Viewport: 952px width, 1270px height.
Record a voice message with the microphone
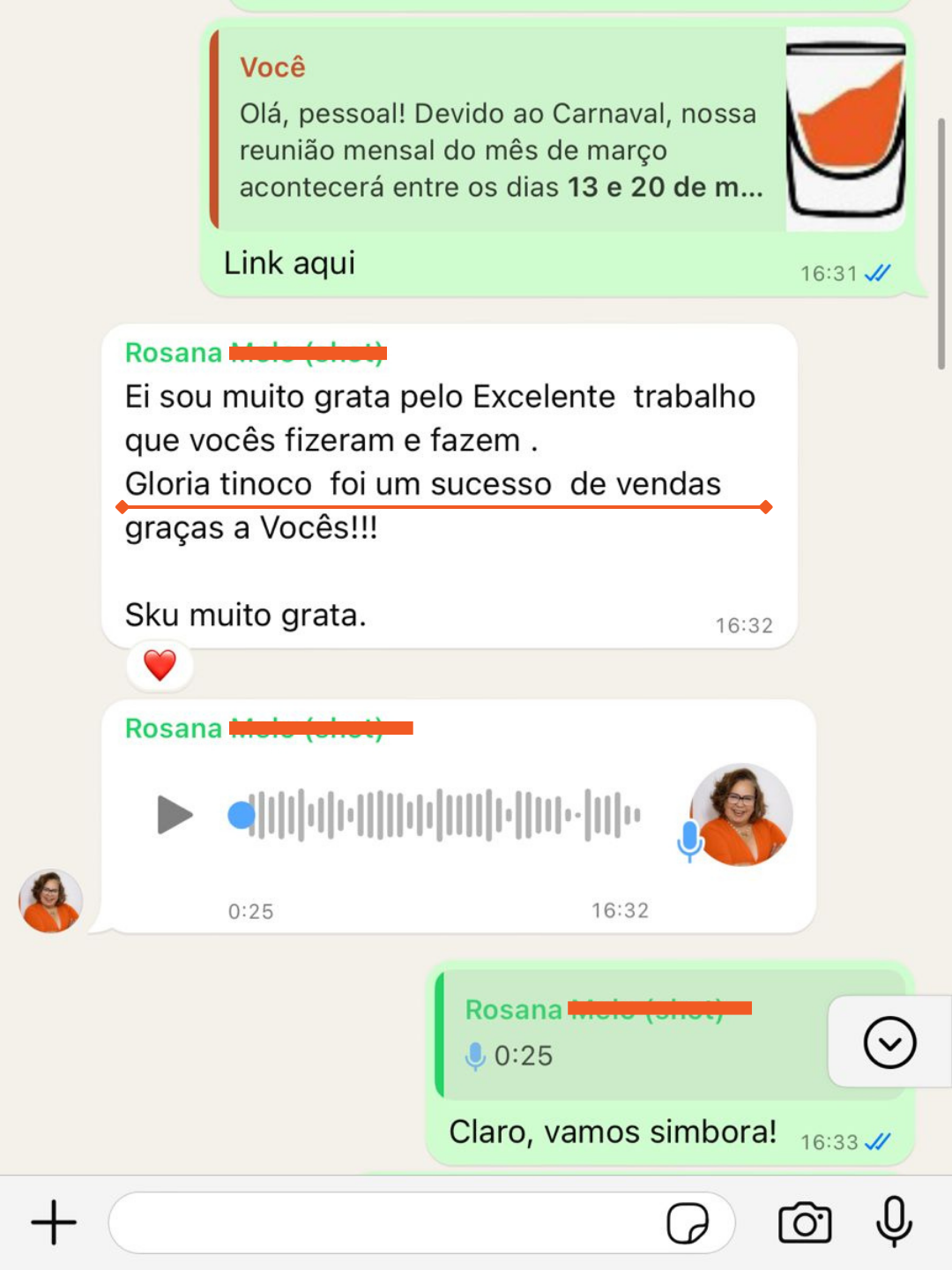894,1221
